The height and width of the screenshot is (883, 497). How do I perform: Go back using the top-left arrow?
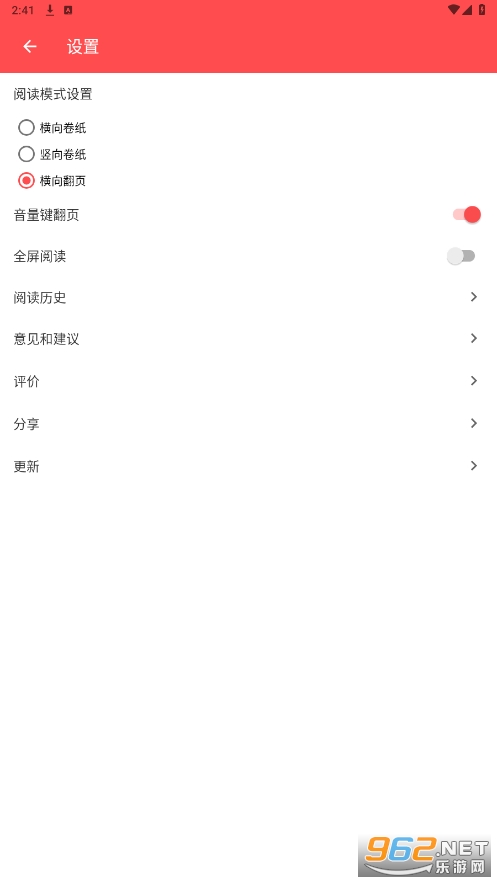(30, 47)
